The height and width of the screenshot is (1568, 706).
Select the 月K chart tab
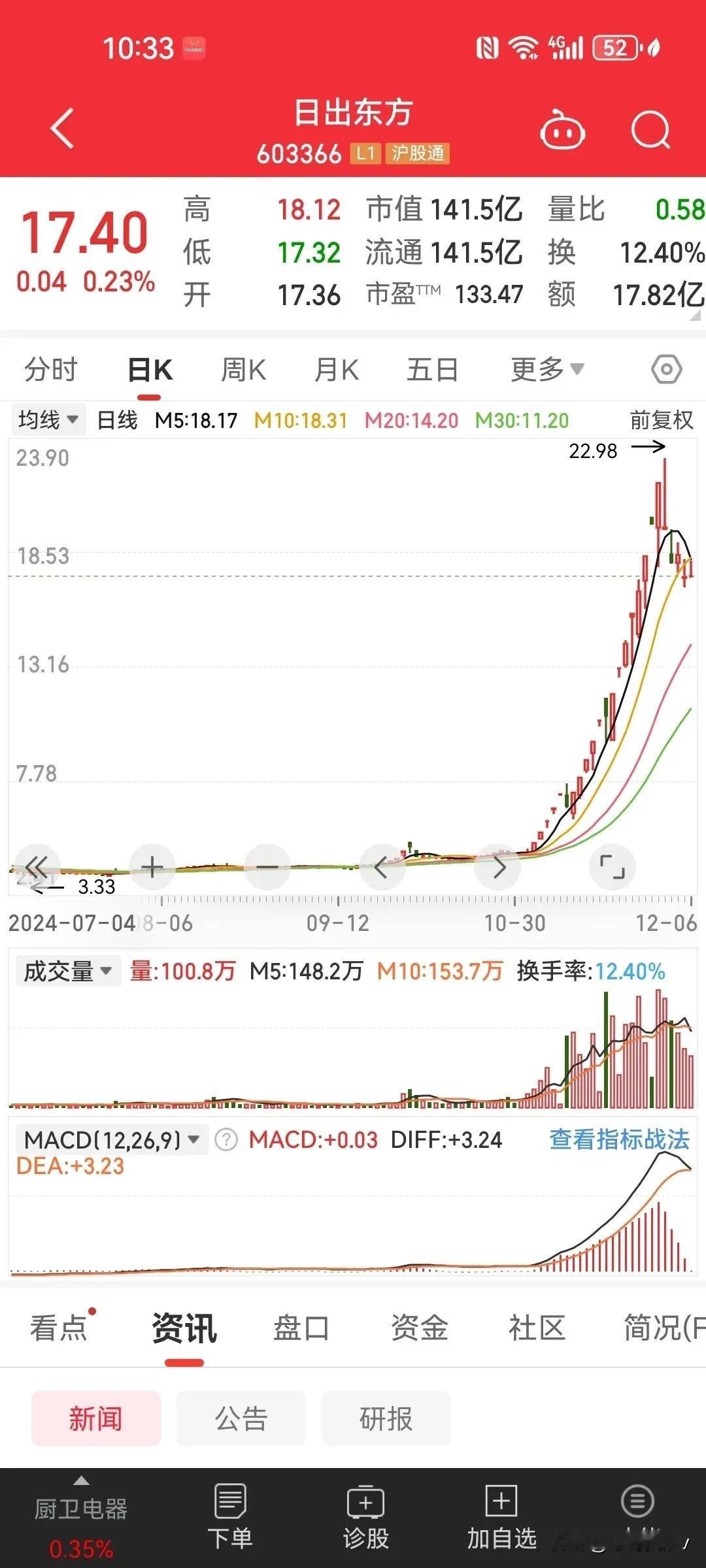337,370
